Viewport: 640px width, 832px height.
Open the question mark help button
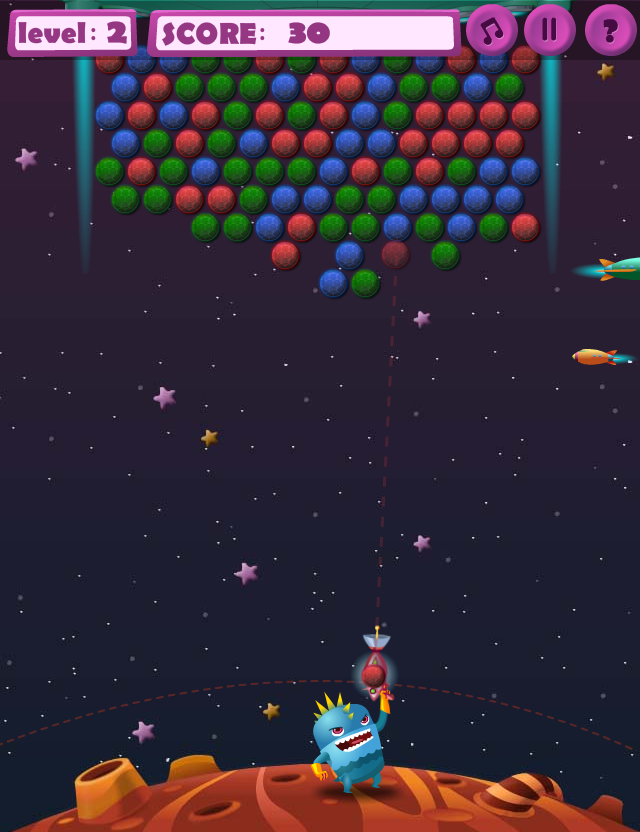[609, 30]
